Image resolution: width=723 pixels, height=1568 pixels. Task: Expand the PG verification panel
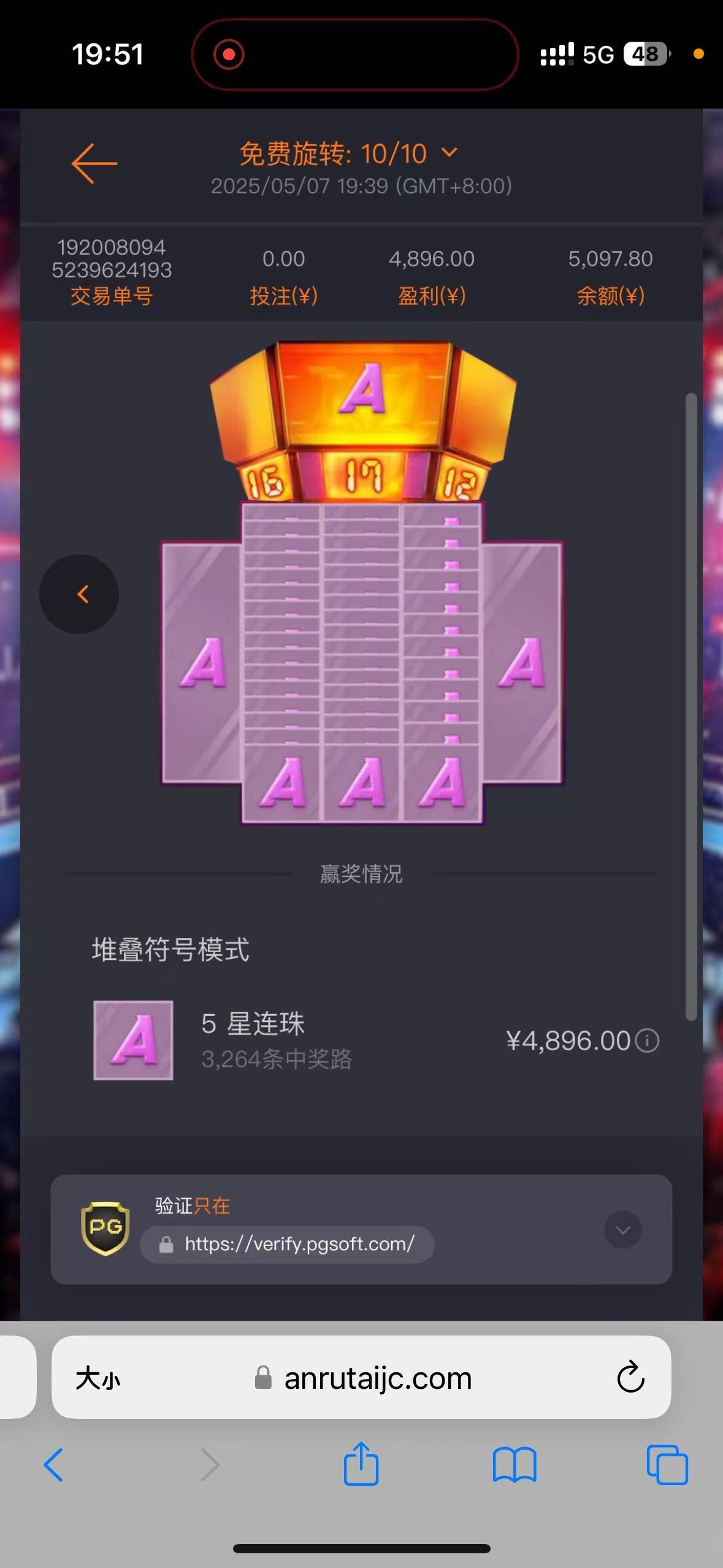[x=622, y=1229]
